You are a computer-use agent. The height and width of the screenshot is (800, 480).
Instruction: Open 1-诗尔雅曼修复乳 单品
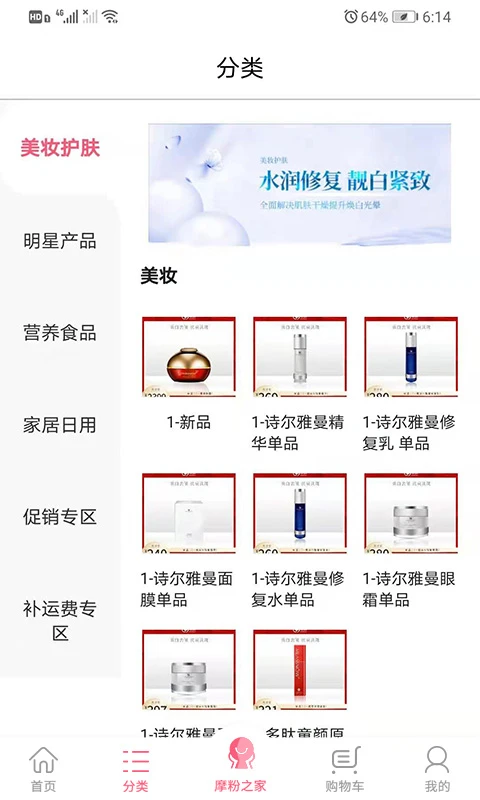coord(411,384)
